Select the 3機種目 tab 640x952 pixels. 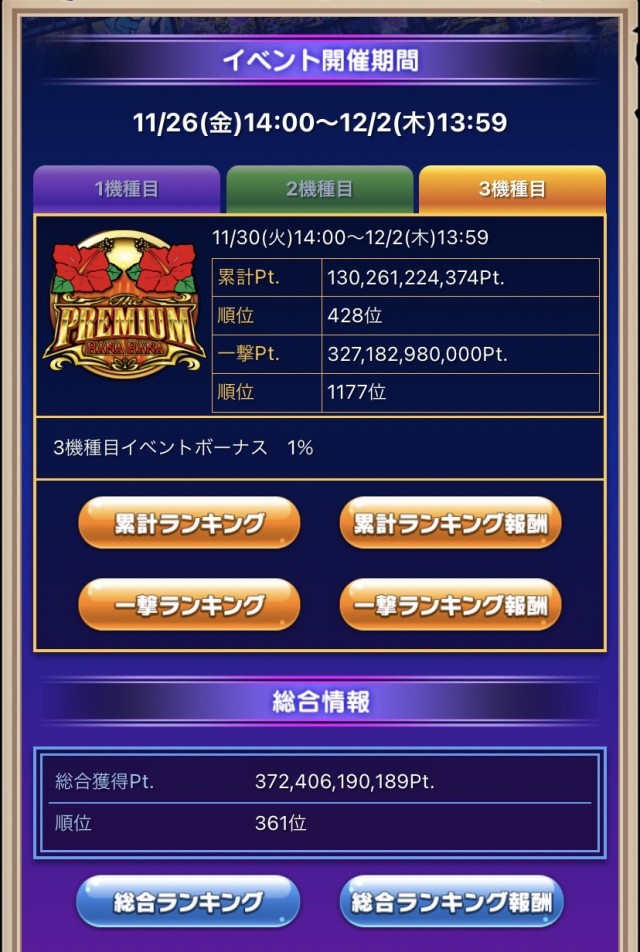coord(512,189)
